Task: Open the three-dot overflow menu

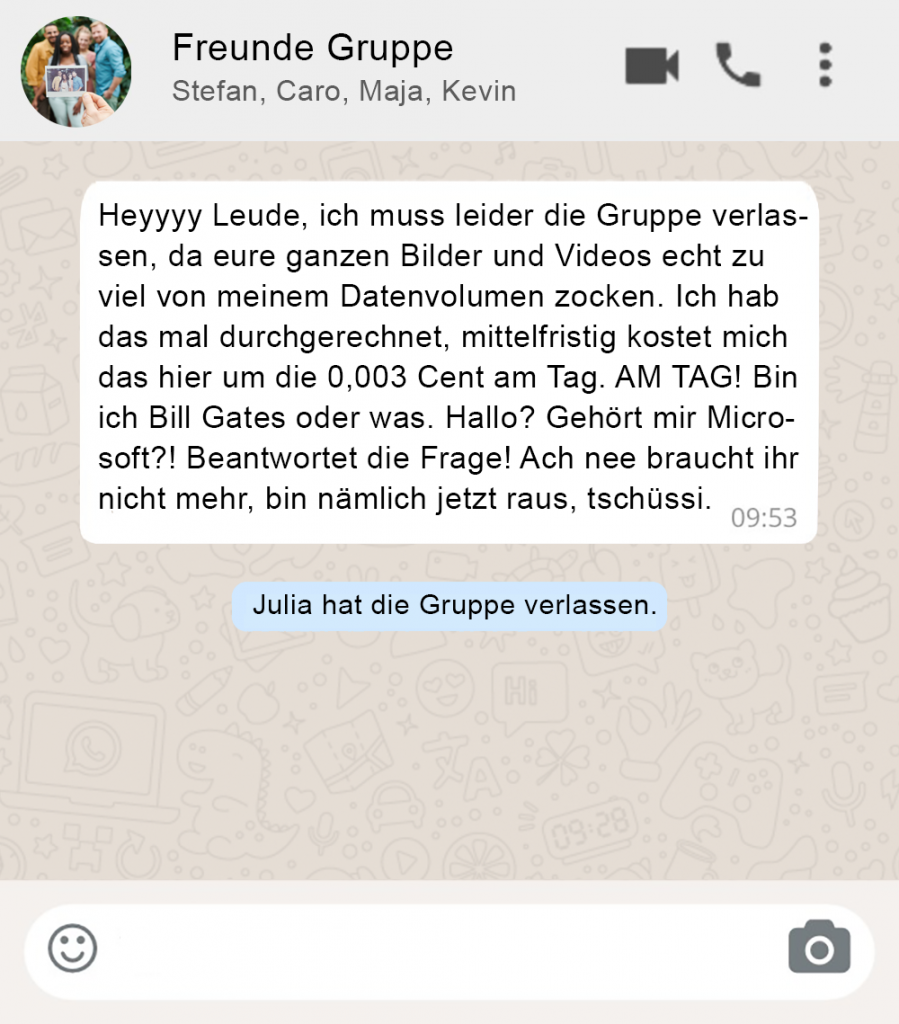Action: tap(825, 66)
